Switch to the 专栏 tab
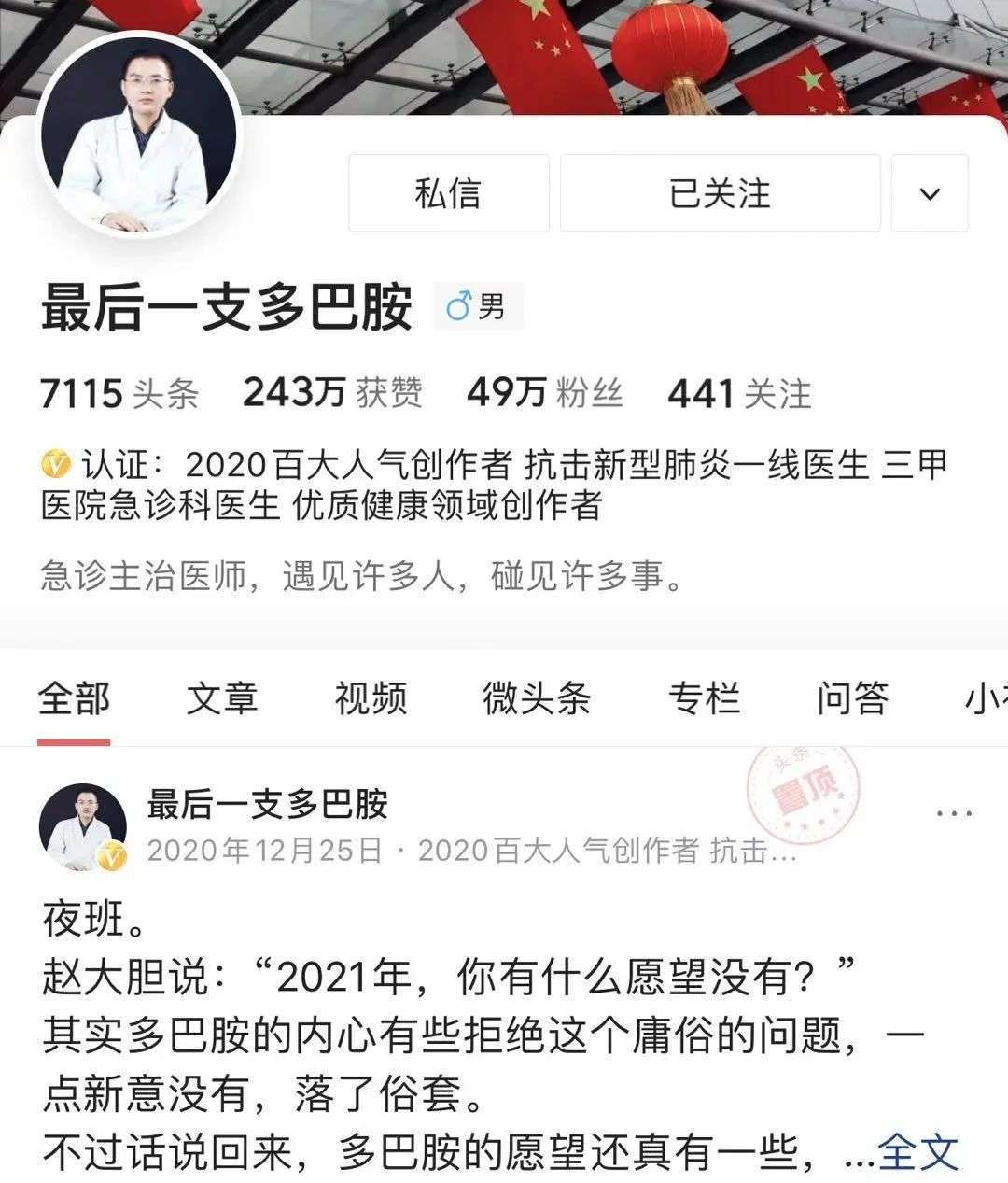The height and width of the screenshot is (1183, 1008). pyautogui.click(x=704, y=697)
